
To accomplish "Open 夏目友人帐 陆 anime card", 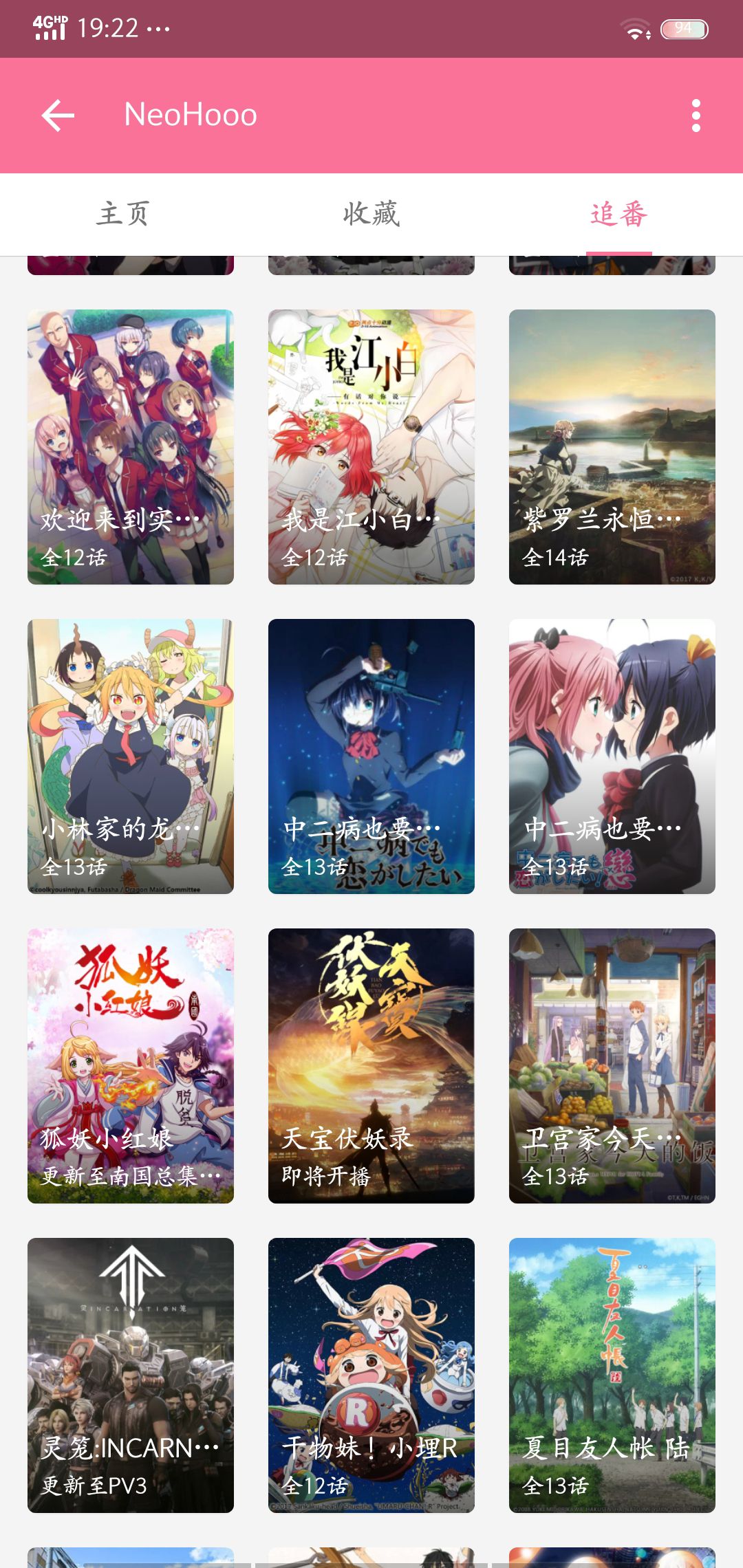I will point(612,1375).
